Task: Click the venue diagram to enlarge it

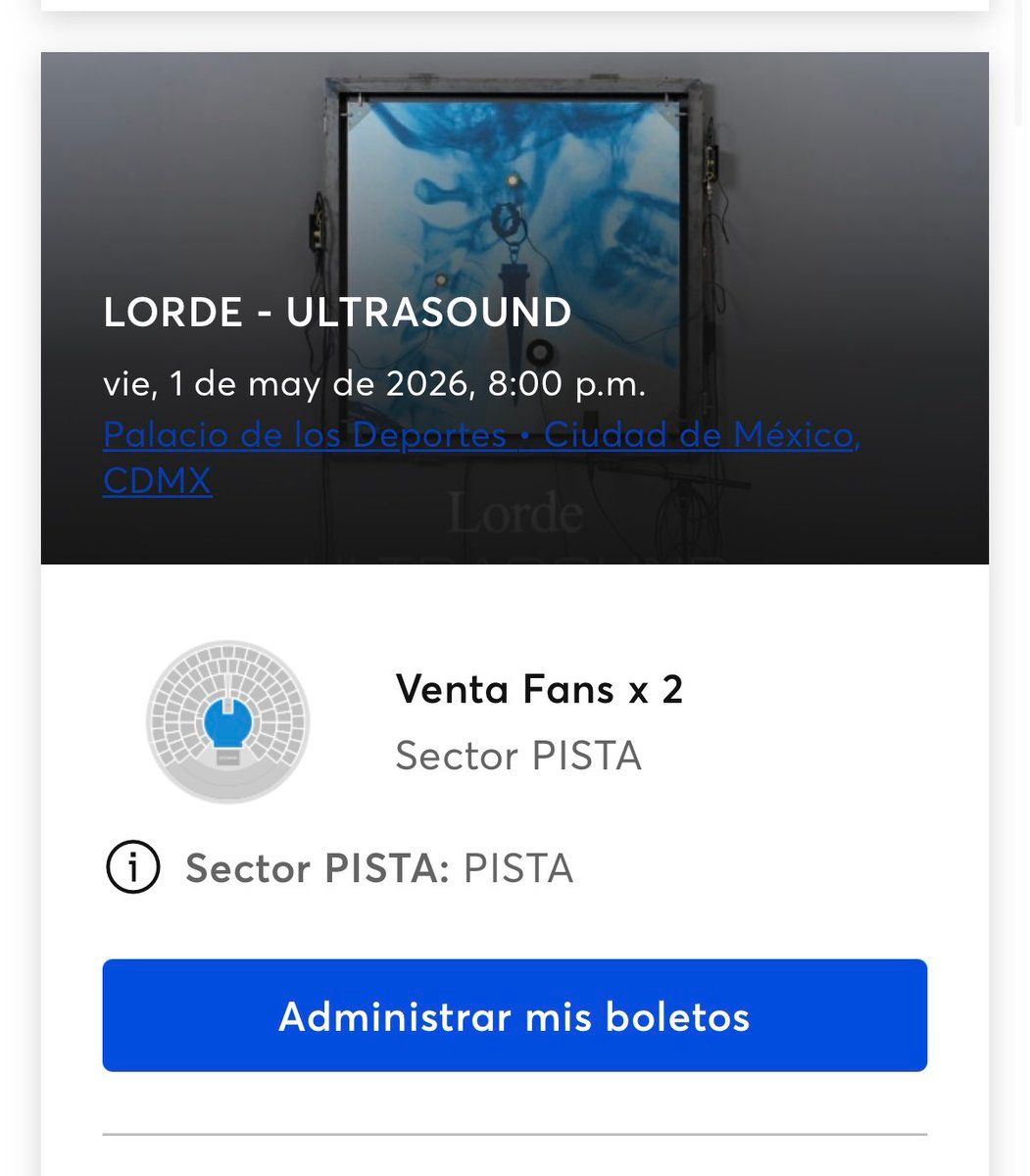Action: pos(227,722)
